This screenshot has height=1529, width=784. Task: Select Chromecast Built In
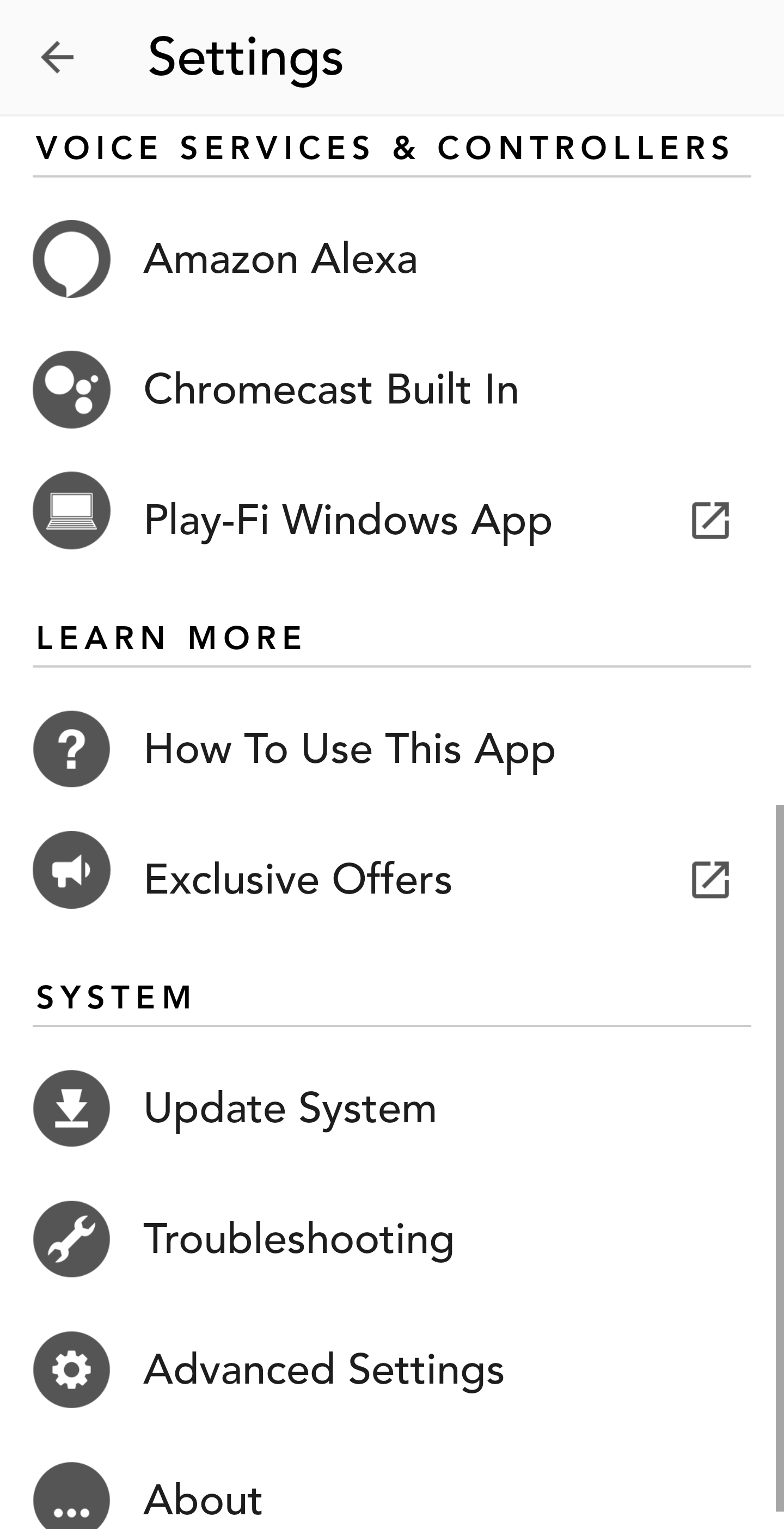pos(330,390)
